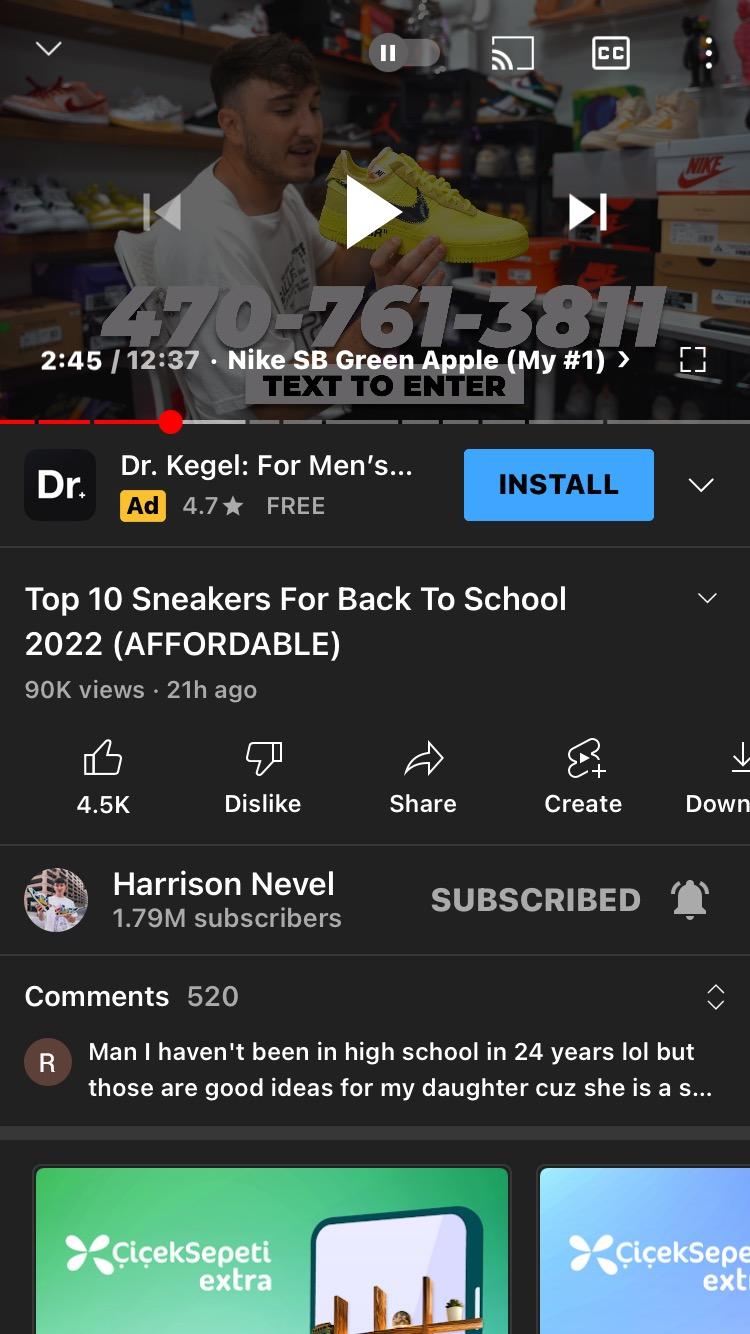Cast the video to a device

point(513,53)
